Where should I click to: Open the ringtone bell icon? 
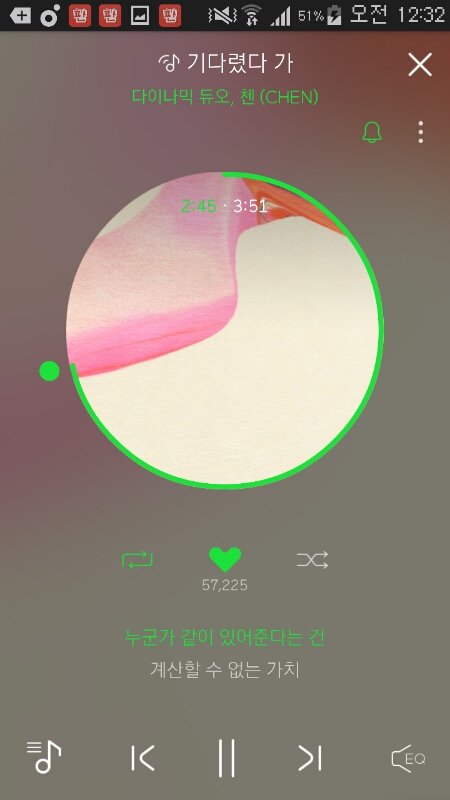[x=372, y=132]
